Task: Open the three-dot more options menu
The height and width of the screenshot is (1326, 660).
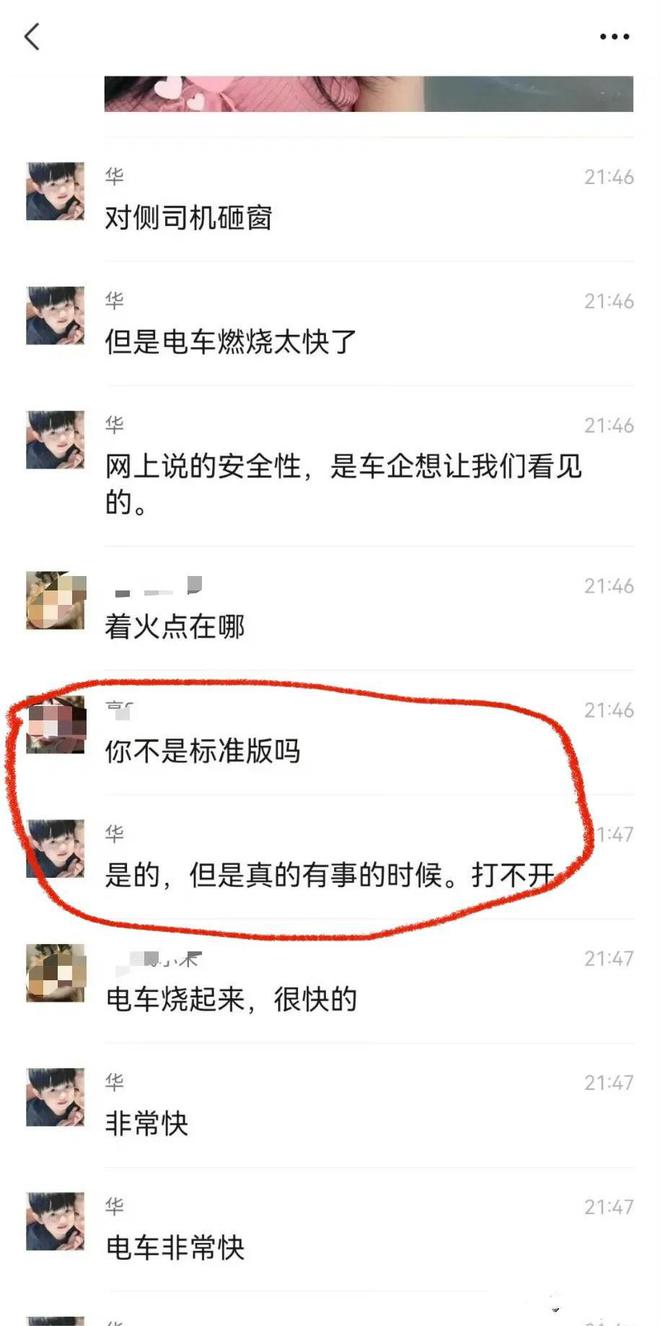Action: point(614,38)
